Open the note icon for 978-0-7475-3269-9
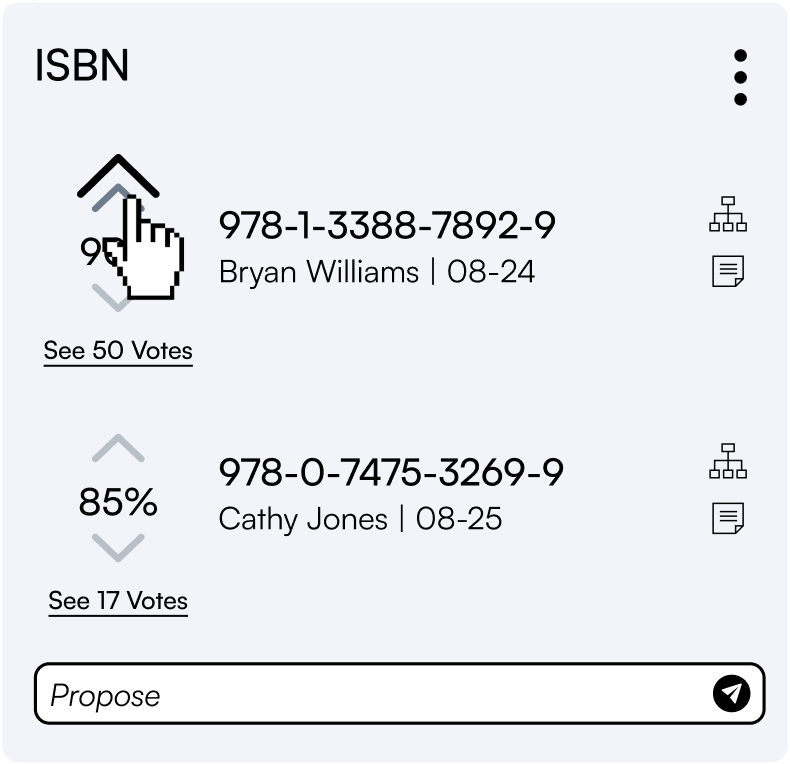This screenshot has height=764, width=790. (728, 519)
